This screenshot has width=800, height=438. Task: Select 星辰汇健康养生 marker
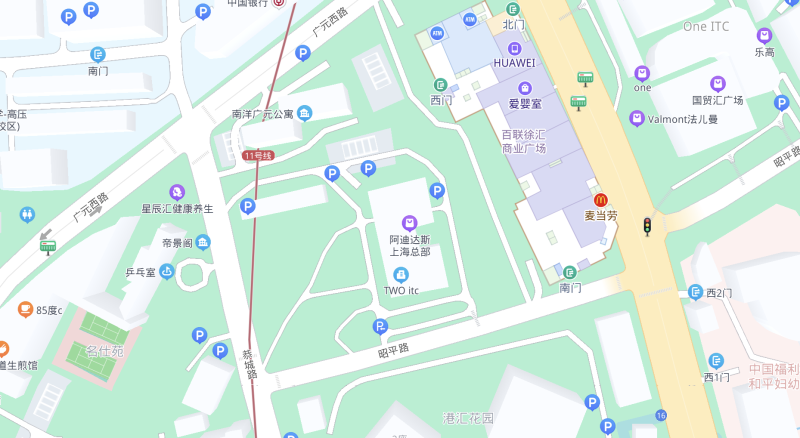177,192
